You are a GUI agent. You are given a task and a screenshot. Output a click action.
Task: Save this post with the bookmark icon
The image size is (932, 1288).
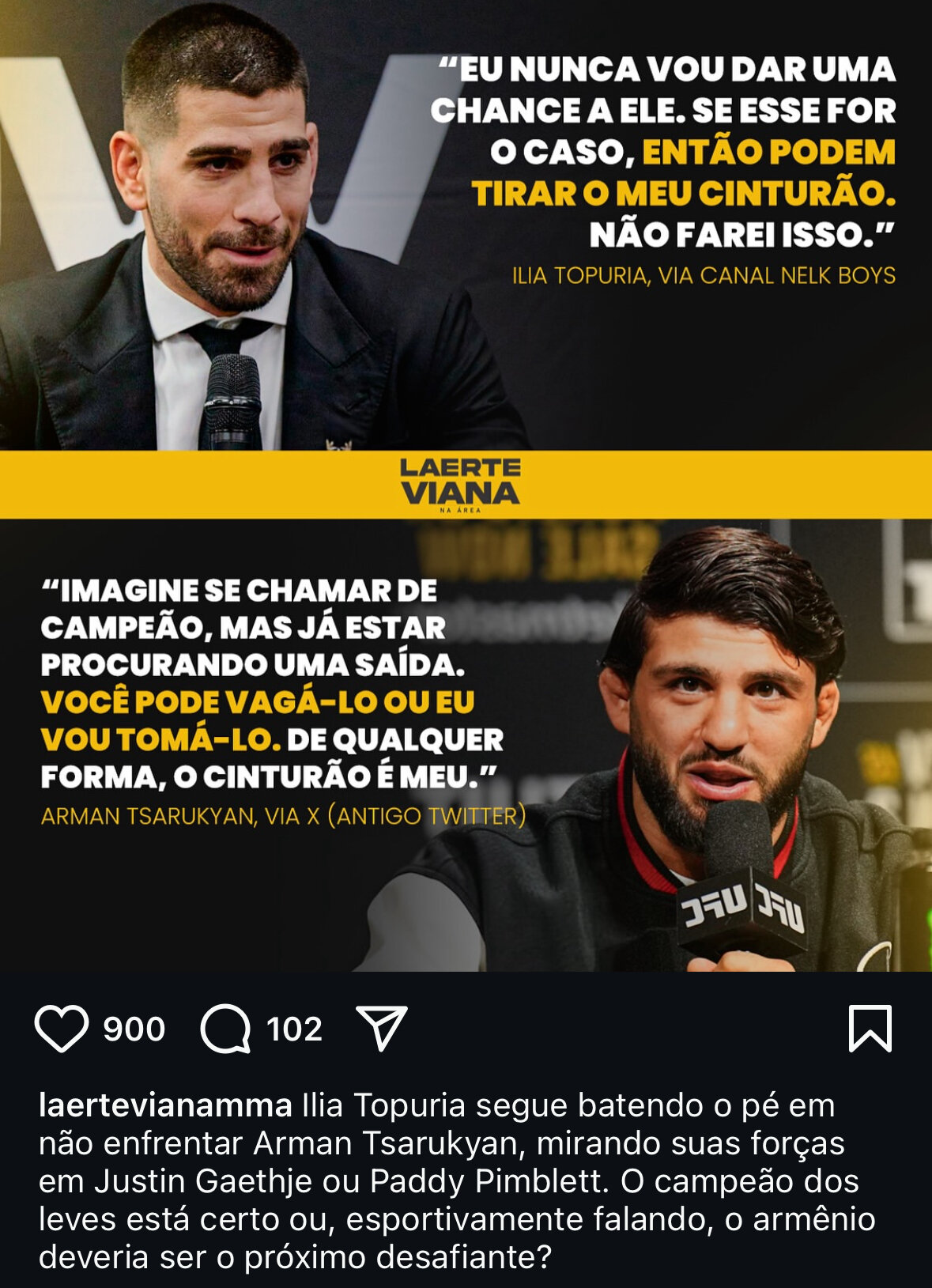(870, 1029)
